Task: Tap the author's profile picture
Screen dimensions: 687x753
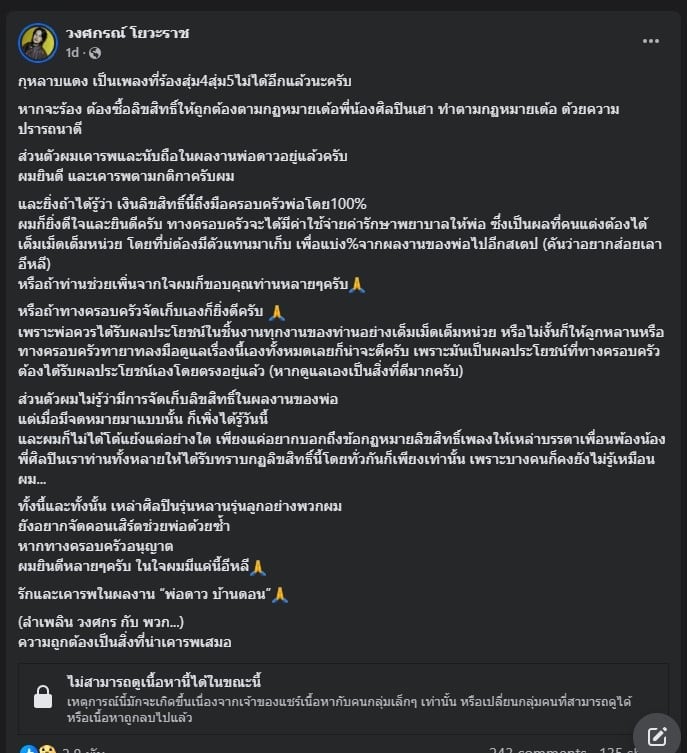Action: pyautogui.click(x=38, y=42)
